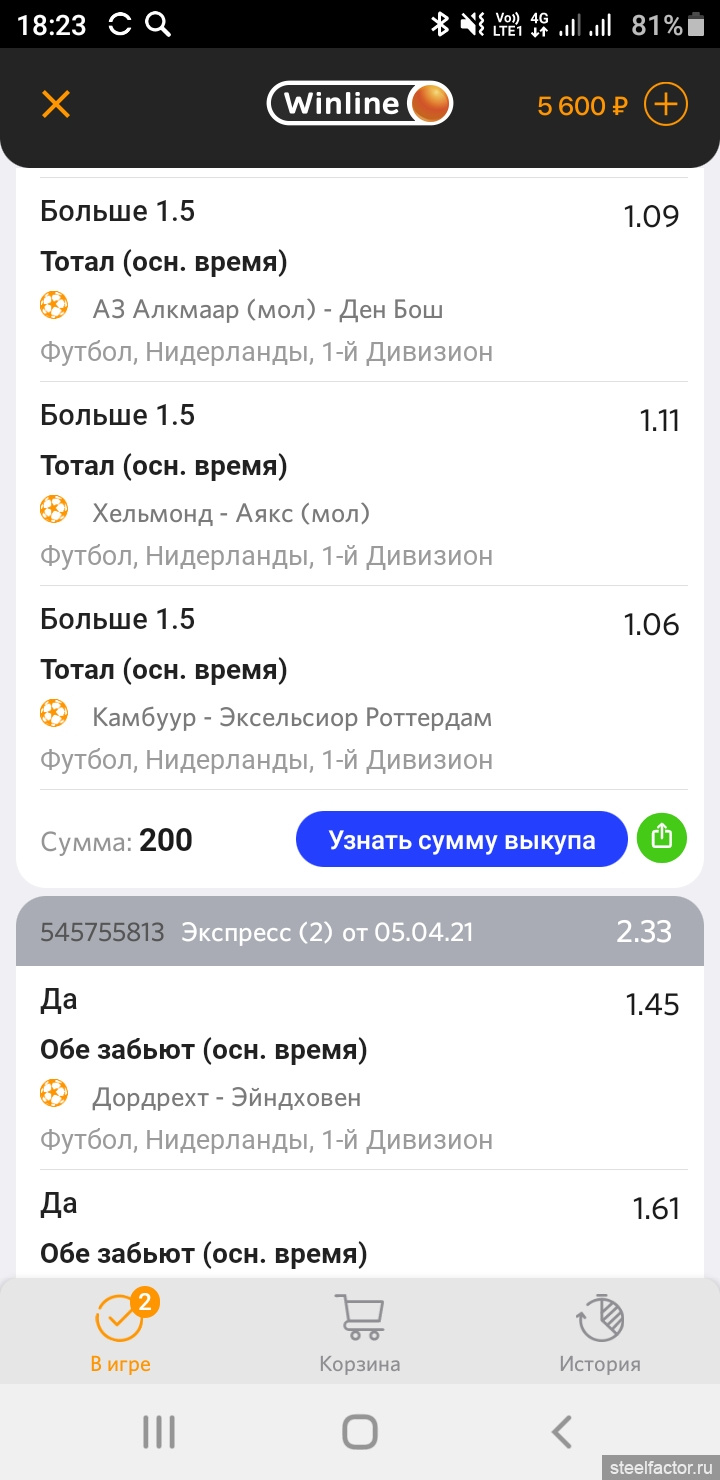
Task: Share the bet via green share icon
Action: pos(662,838)
